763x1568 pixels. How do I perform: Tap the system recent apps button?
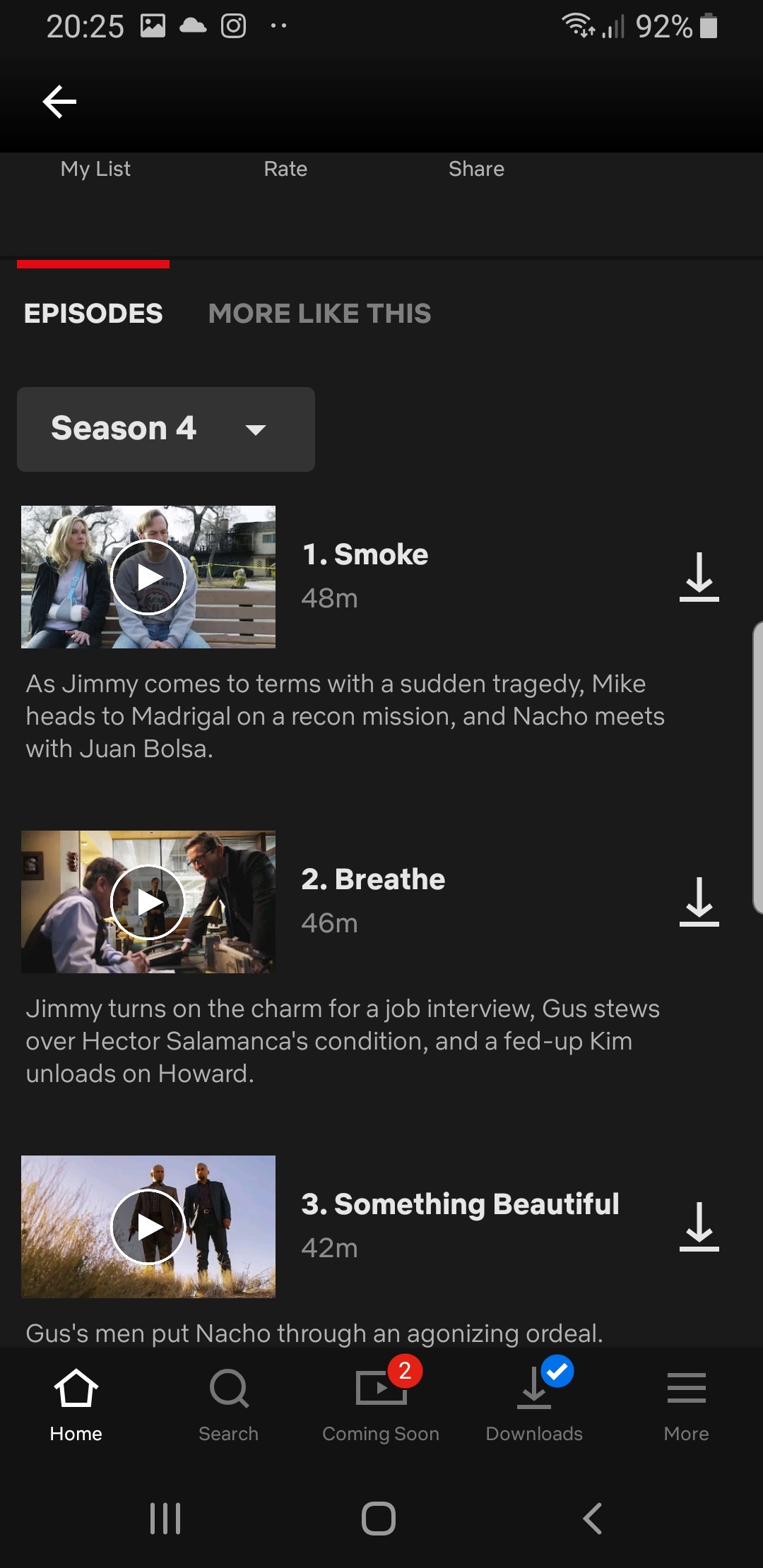click(x=166, y=1519)
